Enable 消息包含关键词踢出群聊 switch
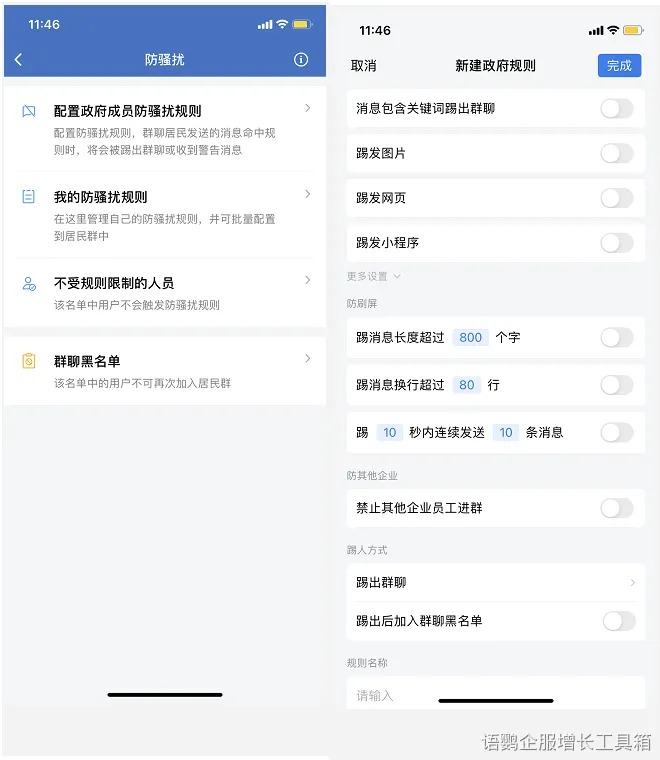The height and width of the screenshot is (760, 660). (616, 109)
